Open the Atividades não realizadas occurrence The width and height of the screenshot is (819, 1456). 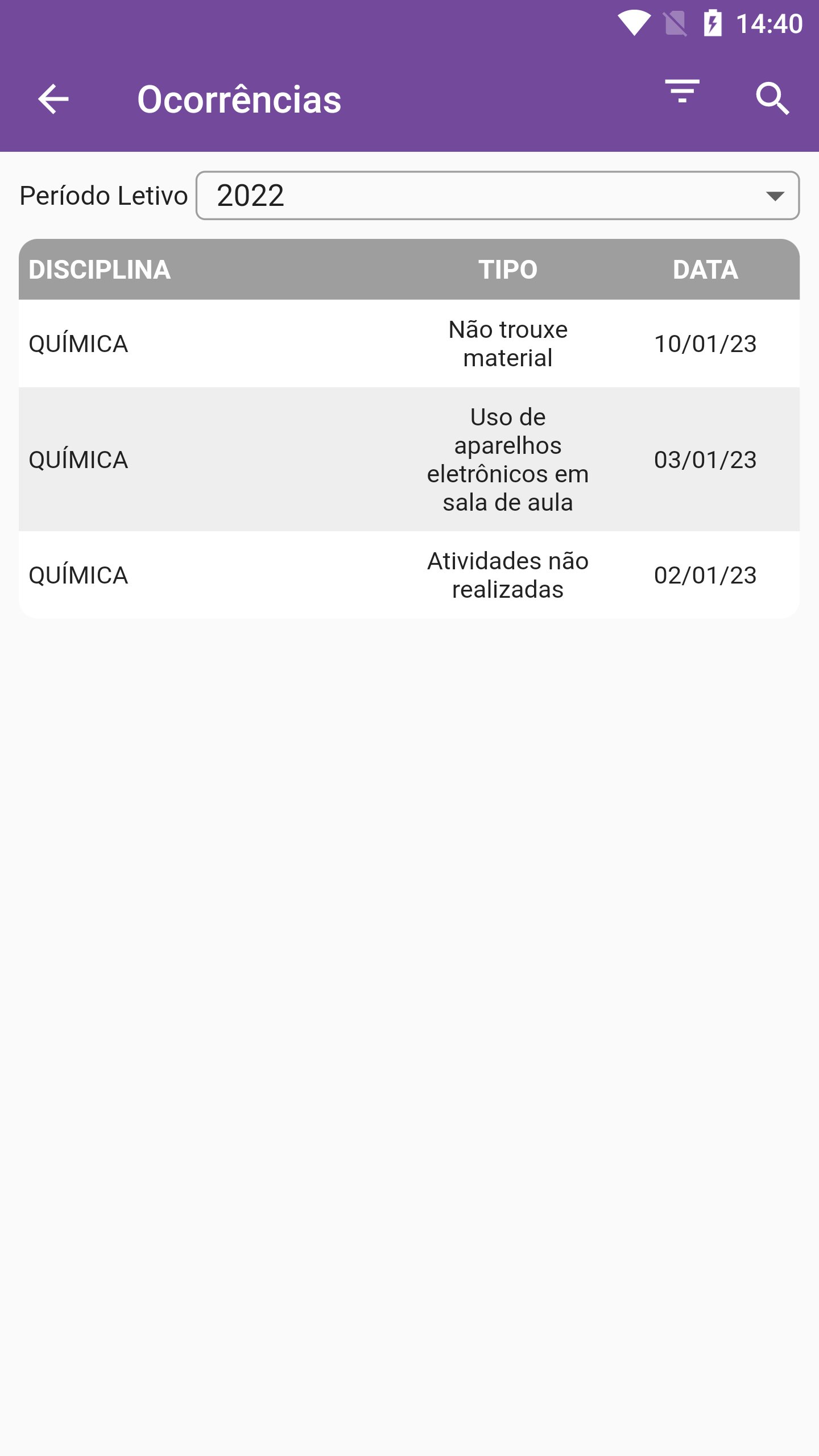[x=409, y=575]
